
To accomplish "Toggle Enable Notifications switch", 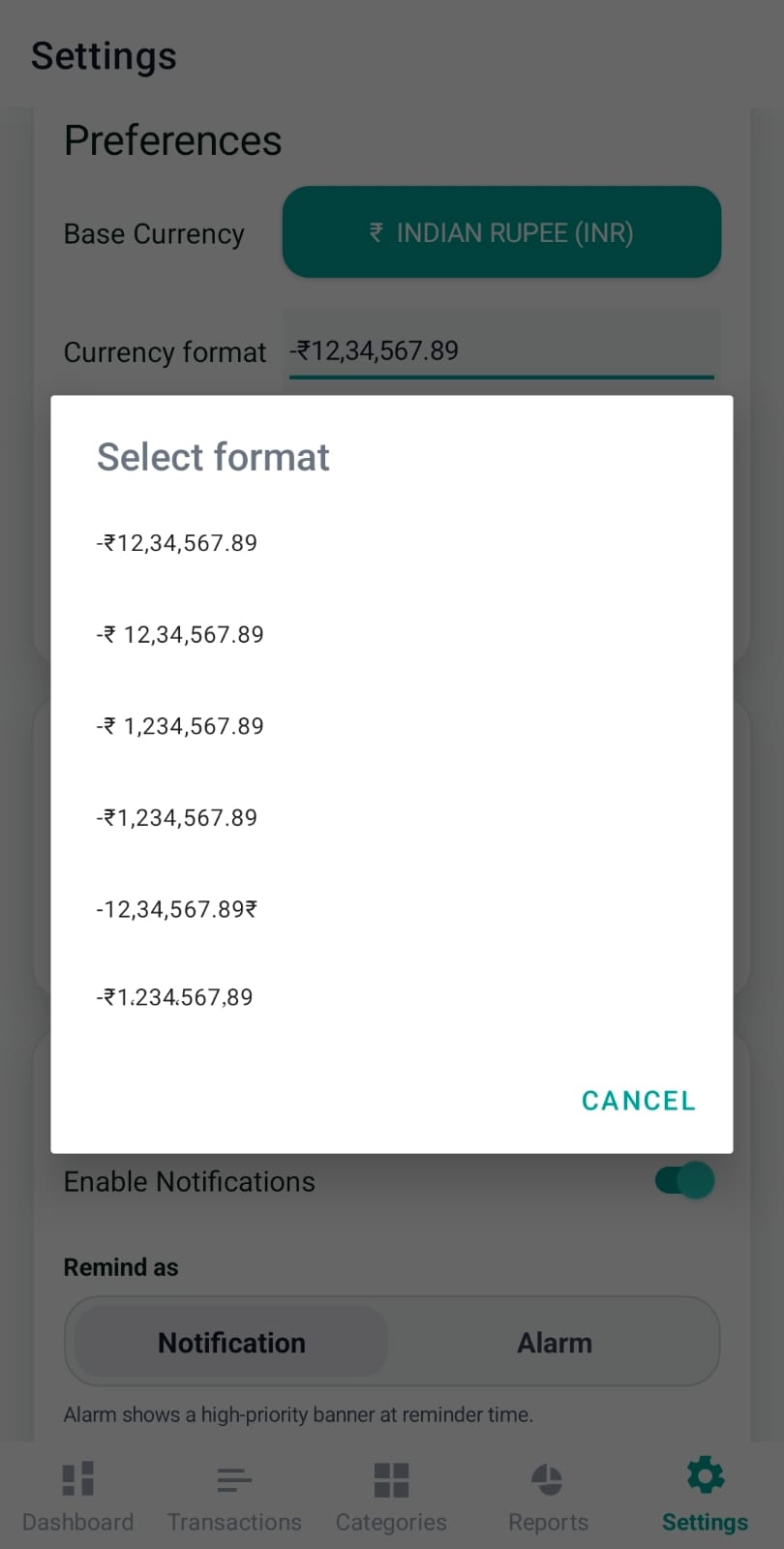I will click(683, 1180).
